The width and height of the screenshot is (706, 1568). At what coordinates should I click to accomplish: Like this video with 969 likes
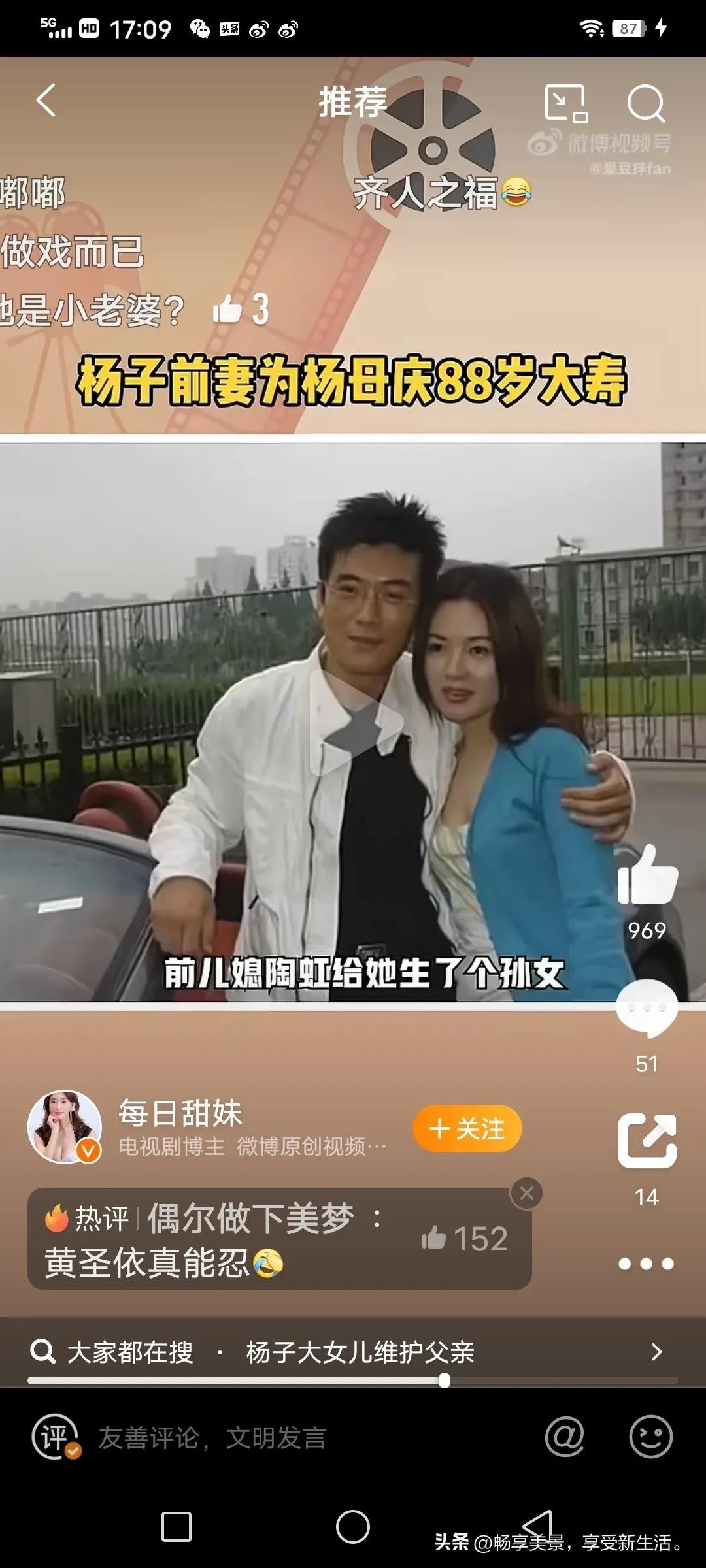pyautogui.click(x=647, y=875)
